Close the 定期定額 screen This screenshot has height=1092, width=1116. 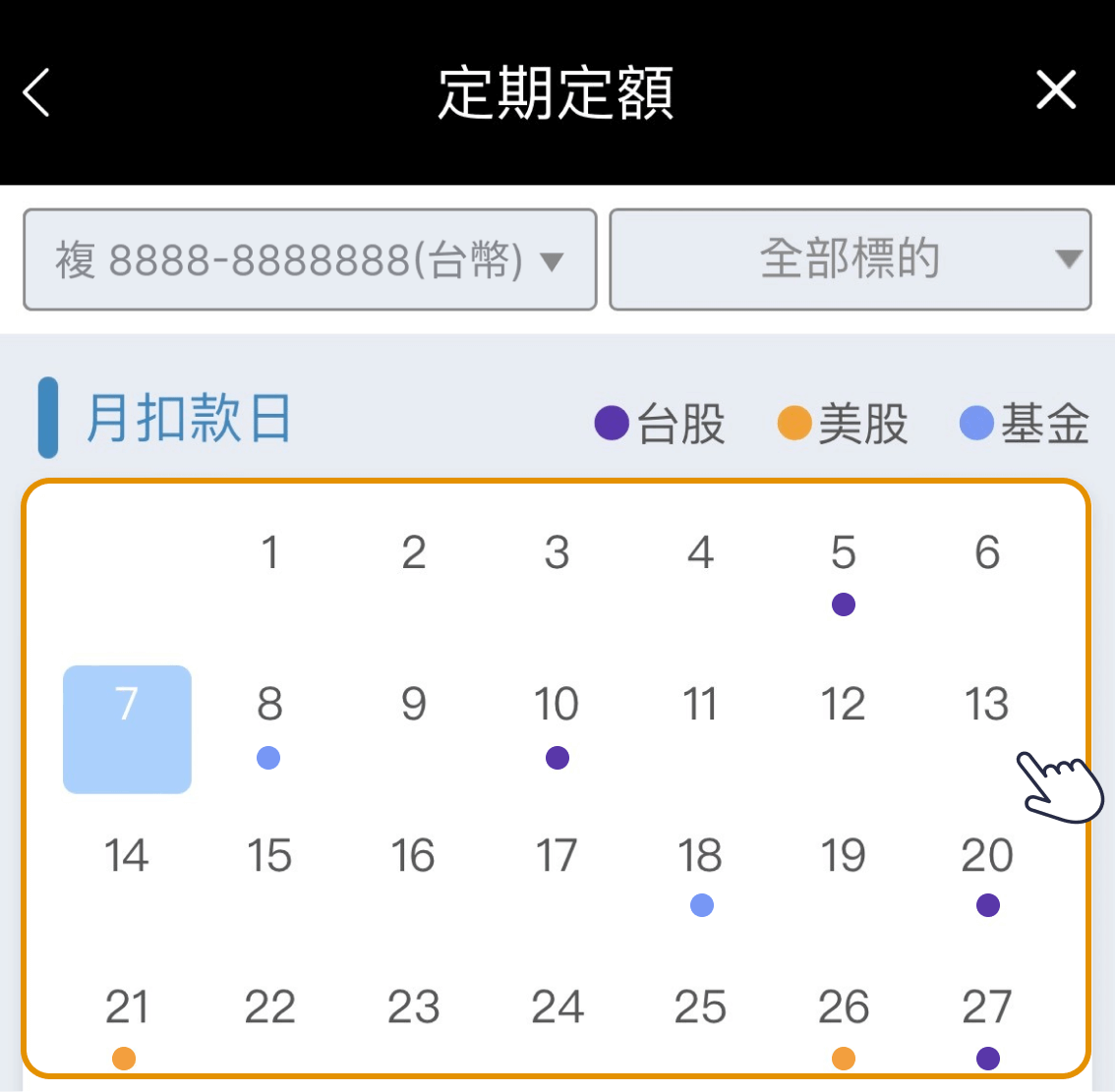click(x=1056, y=91)
